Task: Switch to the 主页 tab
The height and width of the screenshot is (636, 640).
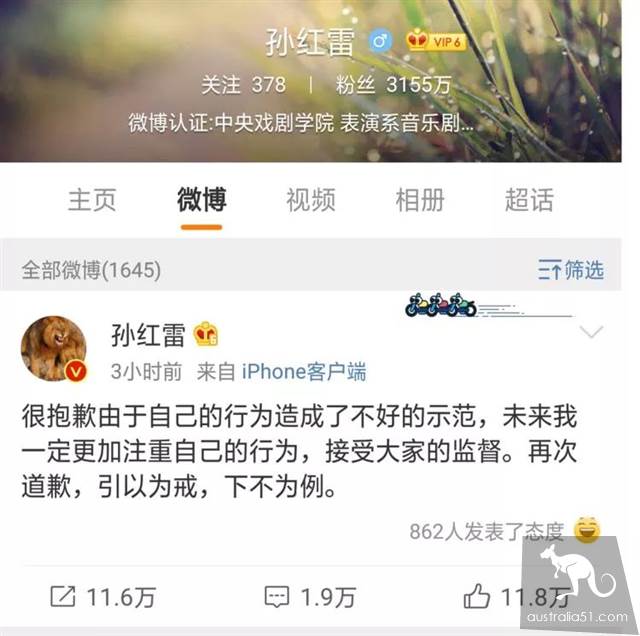Action: (92, 200)
